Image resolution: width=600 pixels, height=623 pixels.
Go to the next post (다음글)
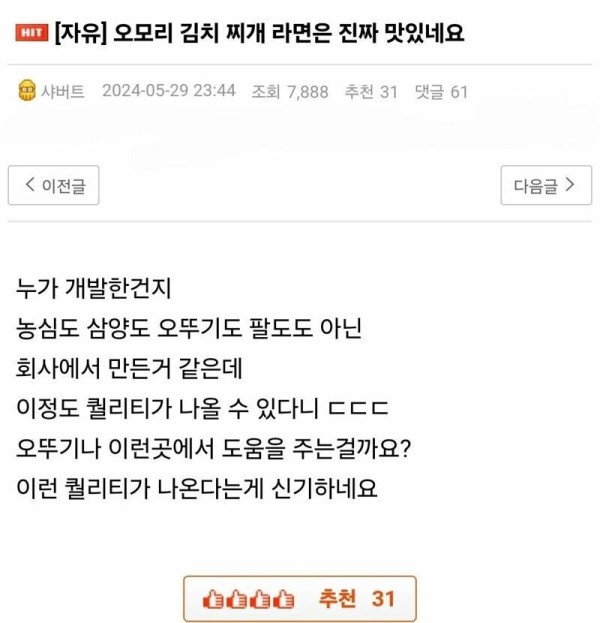(545, 185)
